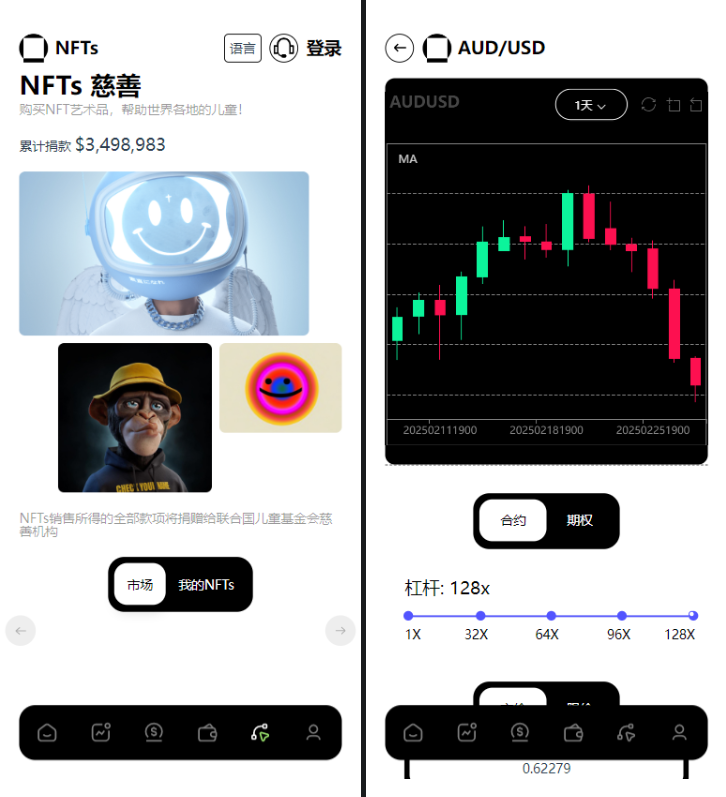Tap 登录 to log in
This screenshot has width=726, height=797.
tap(324, 48)
